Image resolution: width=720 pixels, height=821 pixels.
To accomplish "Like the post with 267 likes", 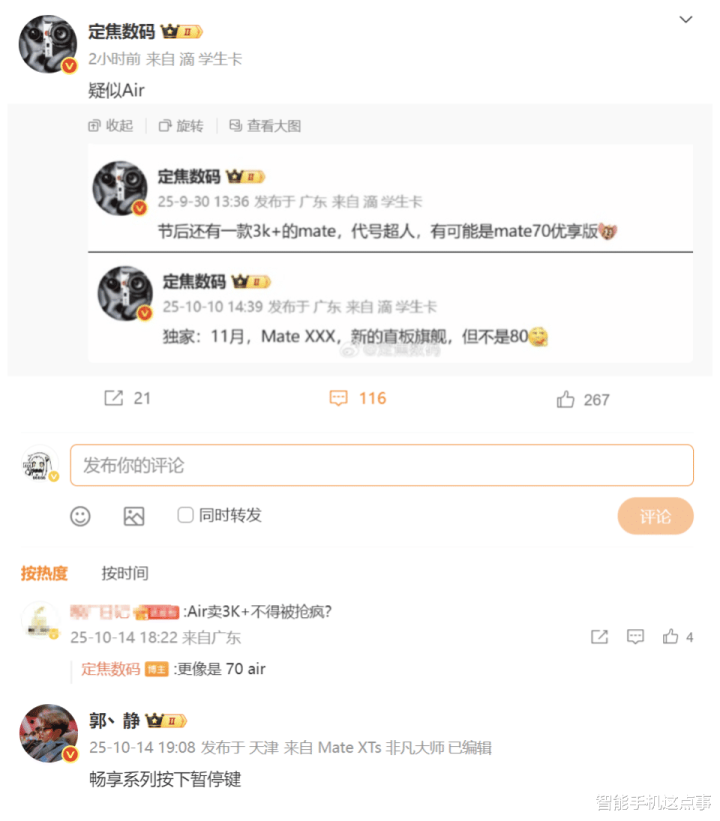I will pos(583,399).
